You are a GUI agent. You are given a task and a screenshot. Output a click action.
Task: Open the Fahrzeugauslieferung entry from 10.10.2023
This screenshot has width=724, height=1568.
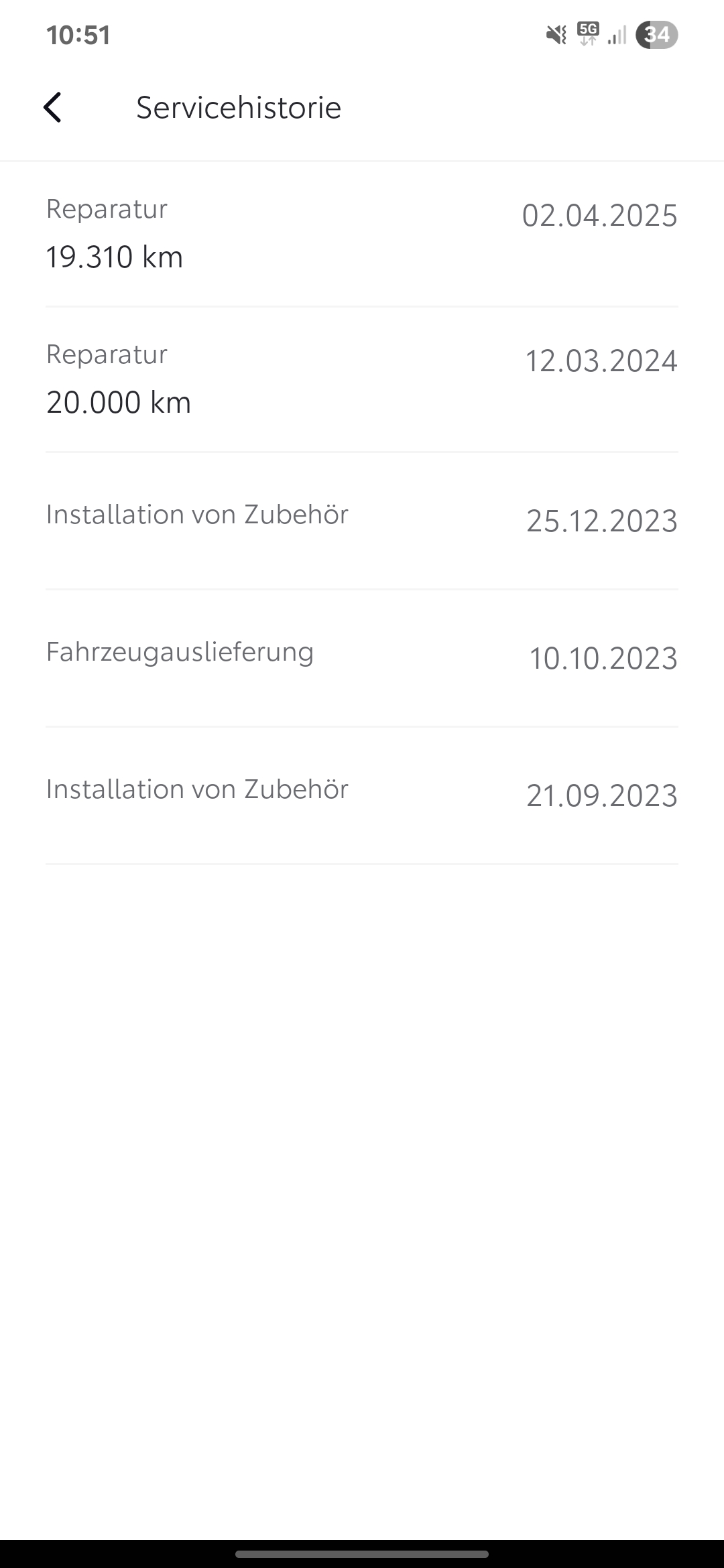pyautogui.click(x=362, y=657)
